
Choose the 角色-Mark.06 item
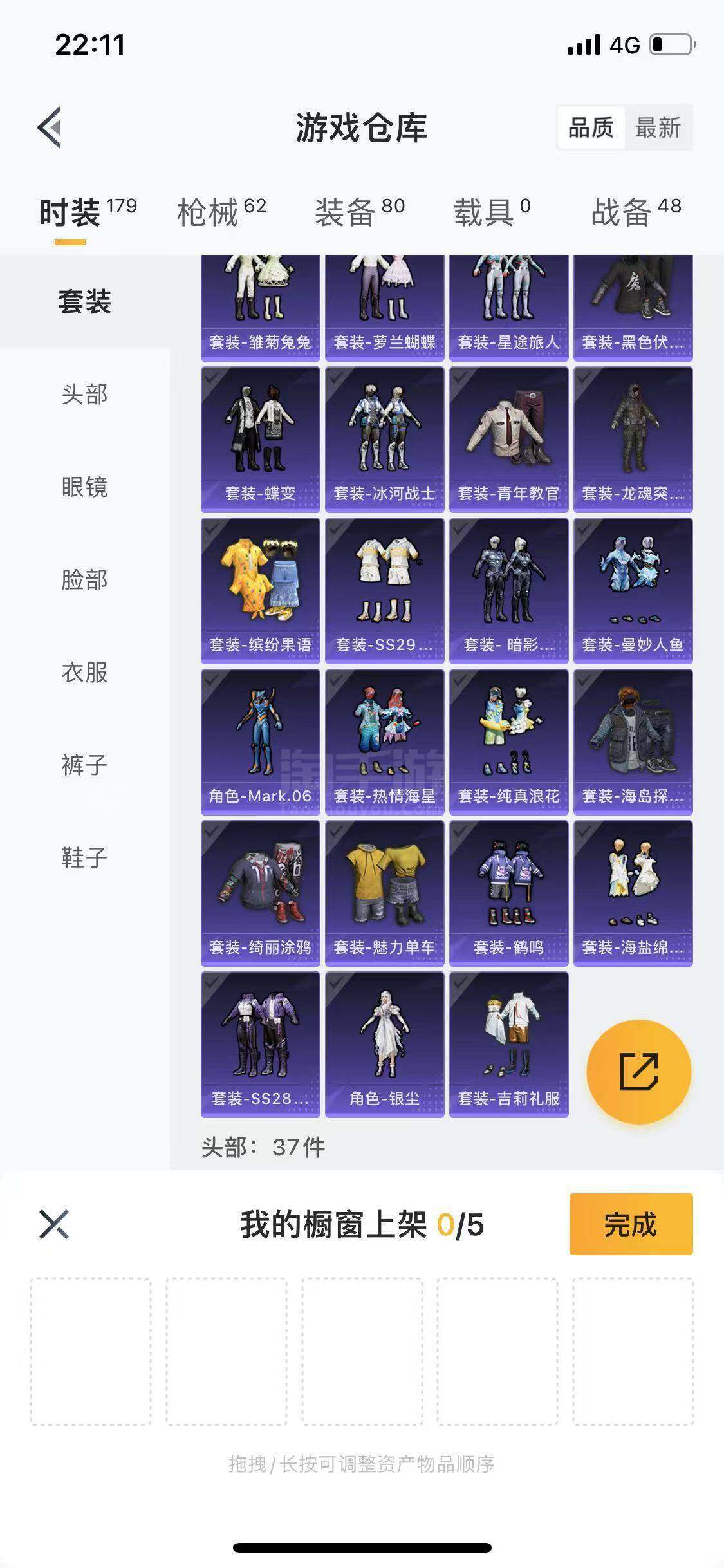[x=260, y=742]
